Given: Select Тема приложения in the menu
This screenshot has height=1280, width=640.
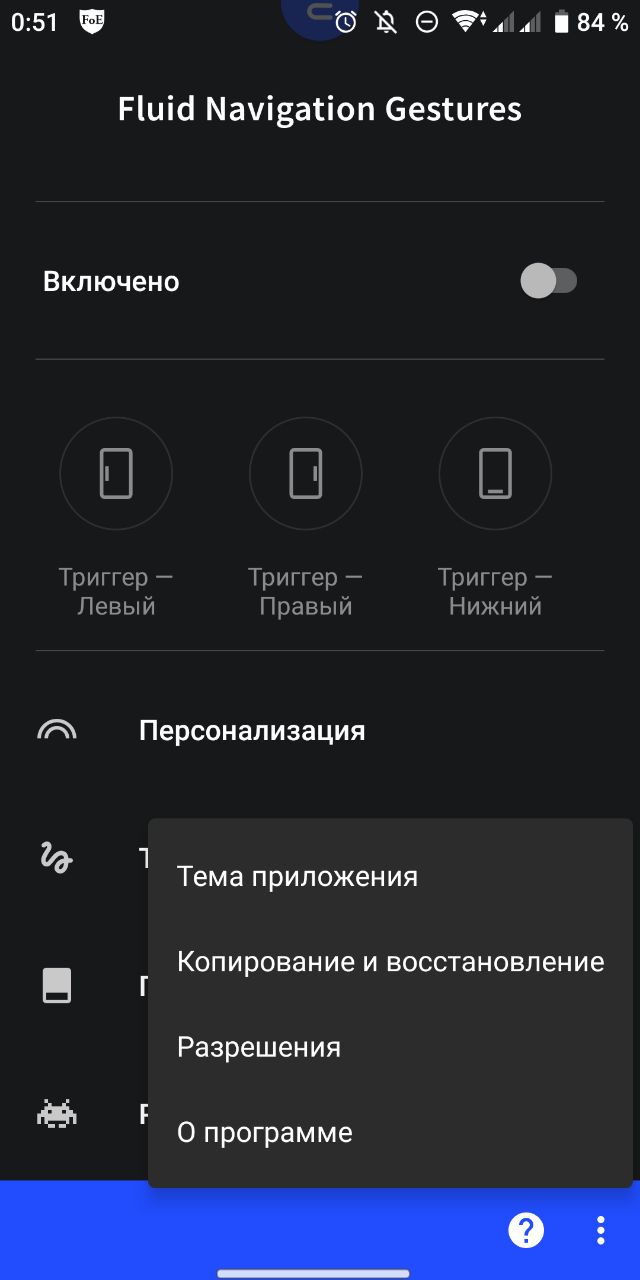Looking at the screenshot, I should pos(297,877).
